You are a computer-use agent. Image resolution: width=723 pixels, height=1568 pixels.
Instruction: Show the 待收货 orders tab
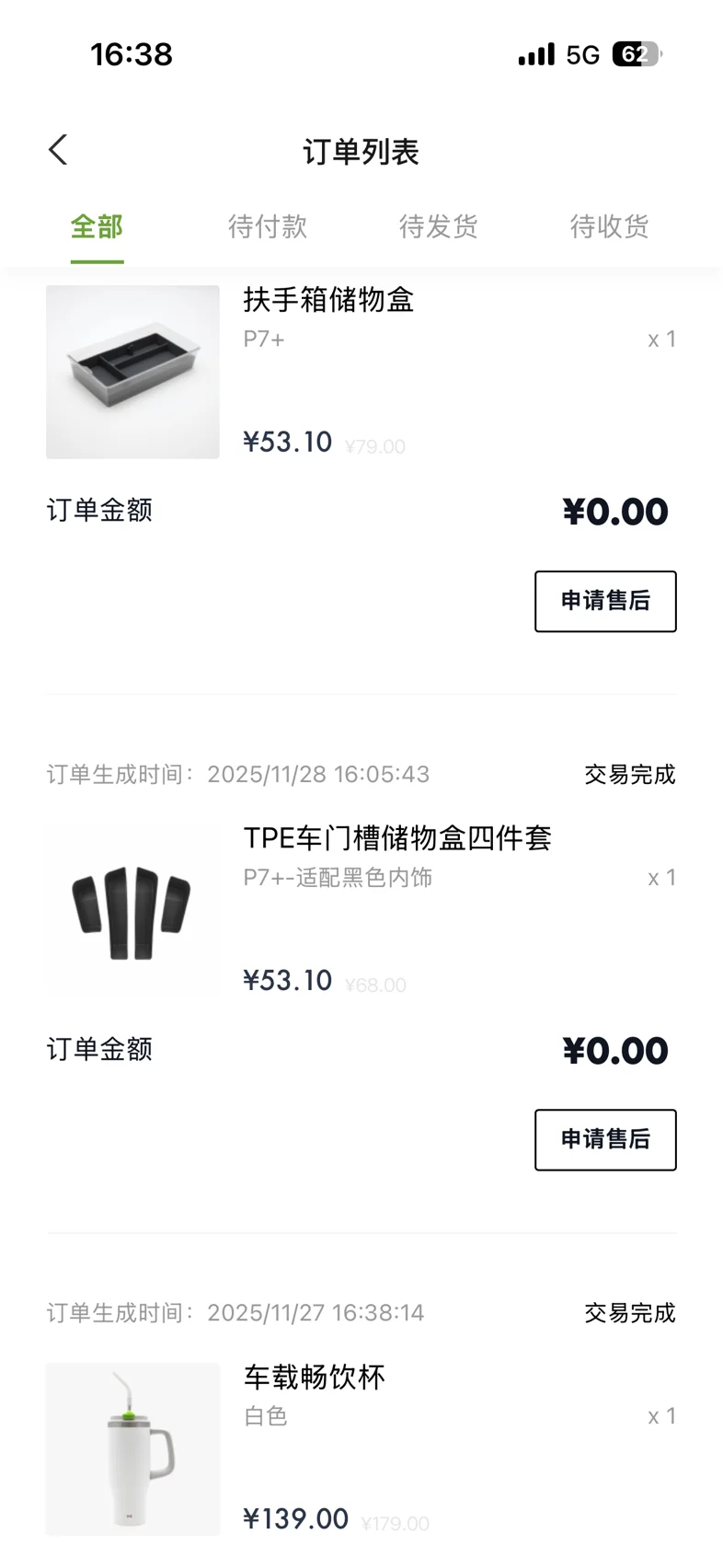[x=609, y=227]
